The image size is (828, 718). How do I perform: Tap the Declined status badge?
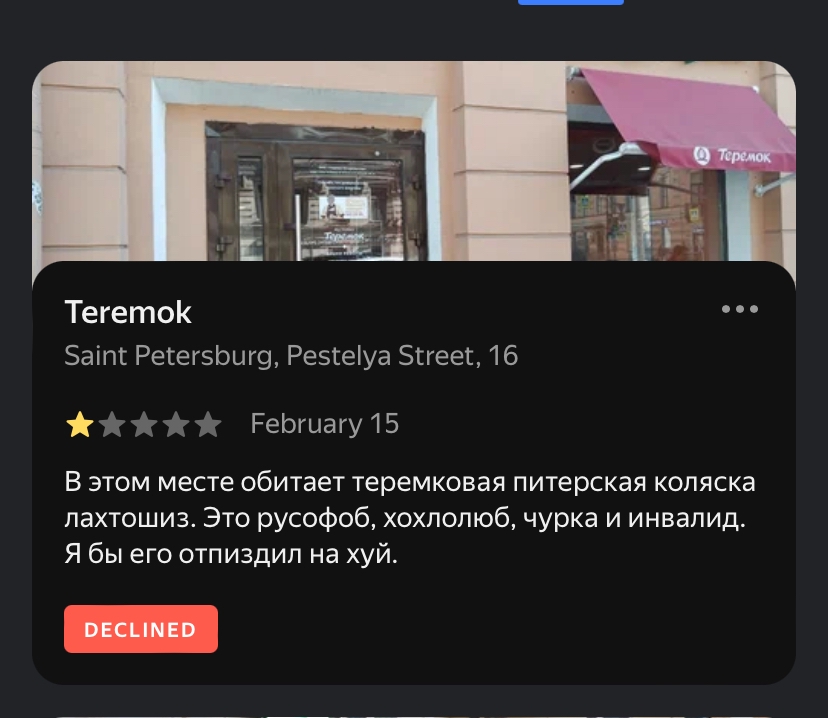tap(141, 629)
